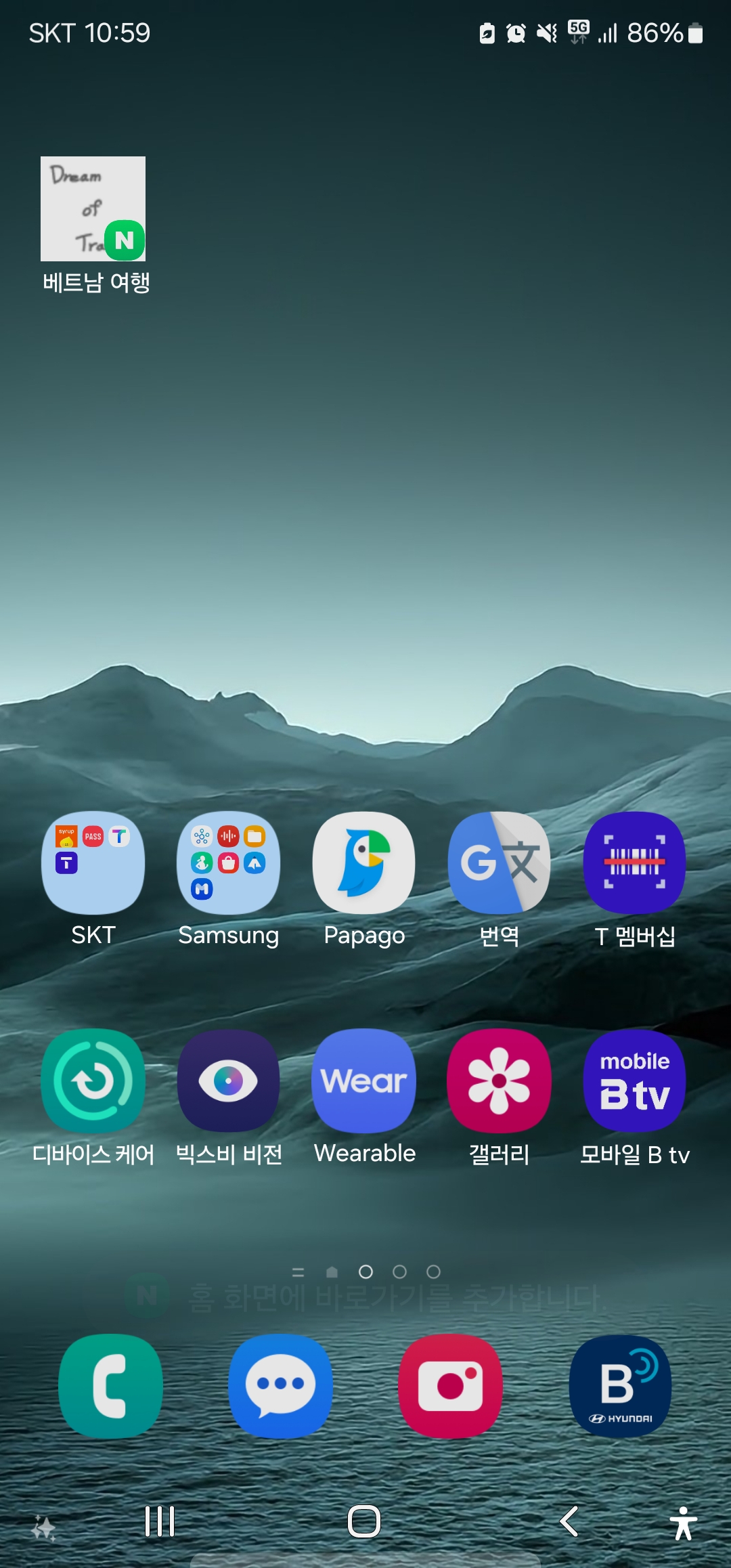Launch the T 멤버십 app
The image size is (731, 1568).
(635, 863)
